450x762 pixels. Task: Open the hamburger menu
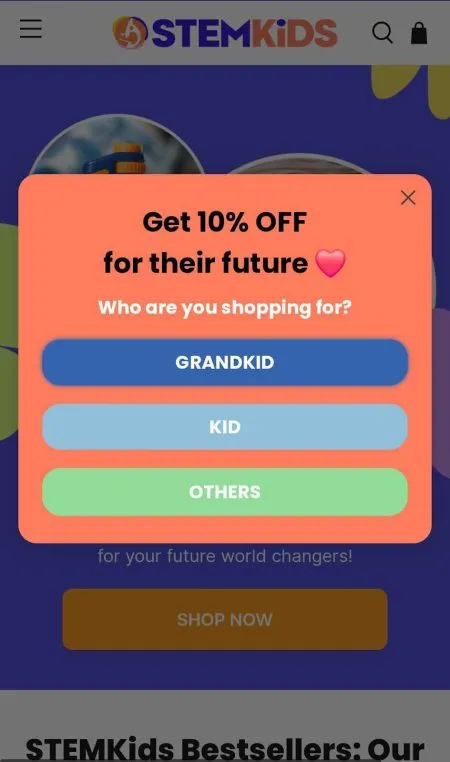pyautogui.click(x=31, y=29)
